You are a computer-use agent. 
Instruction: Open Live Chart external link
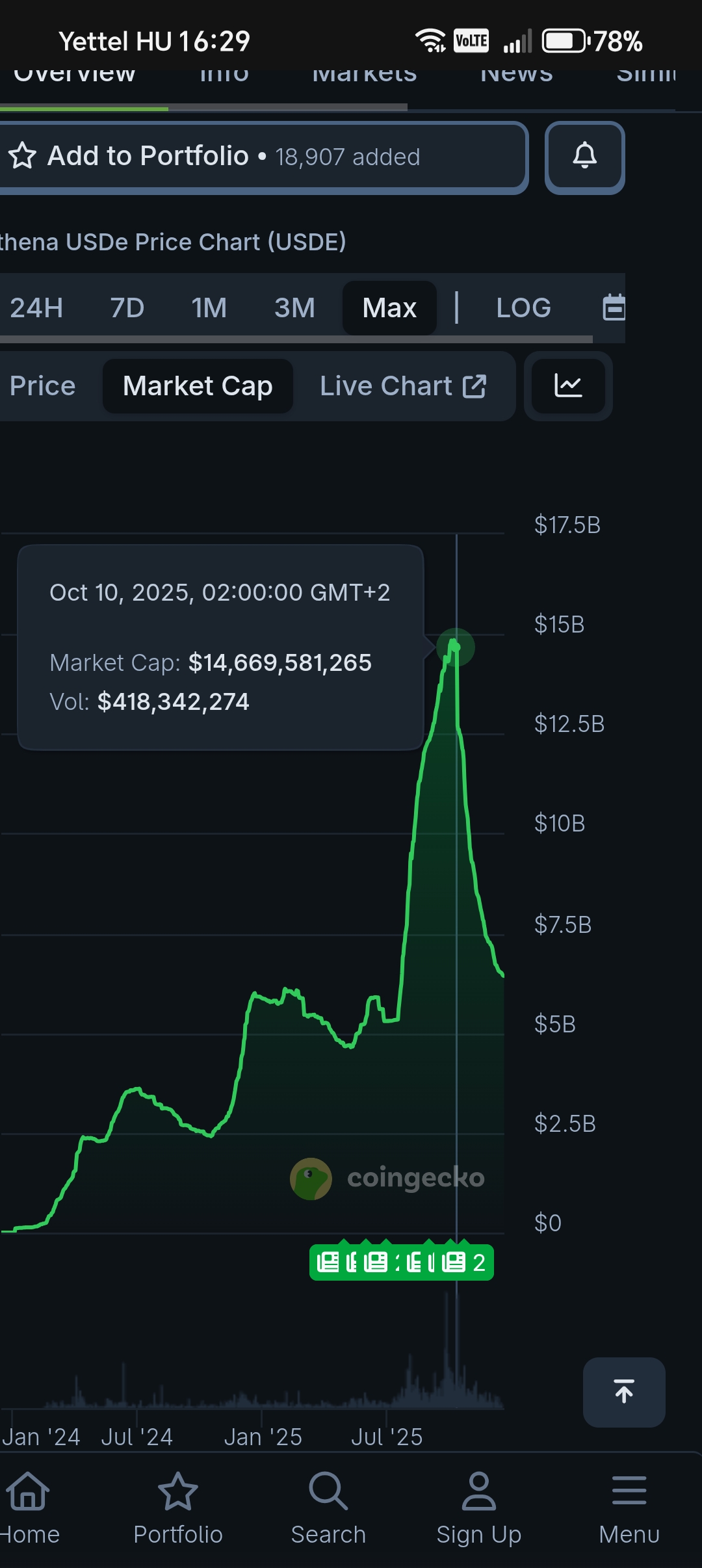(403, 386)
